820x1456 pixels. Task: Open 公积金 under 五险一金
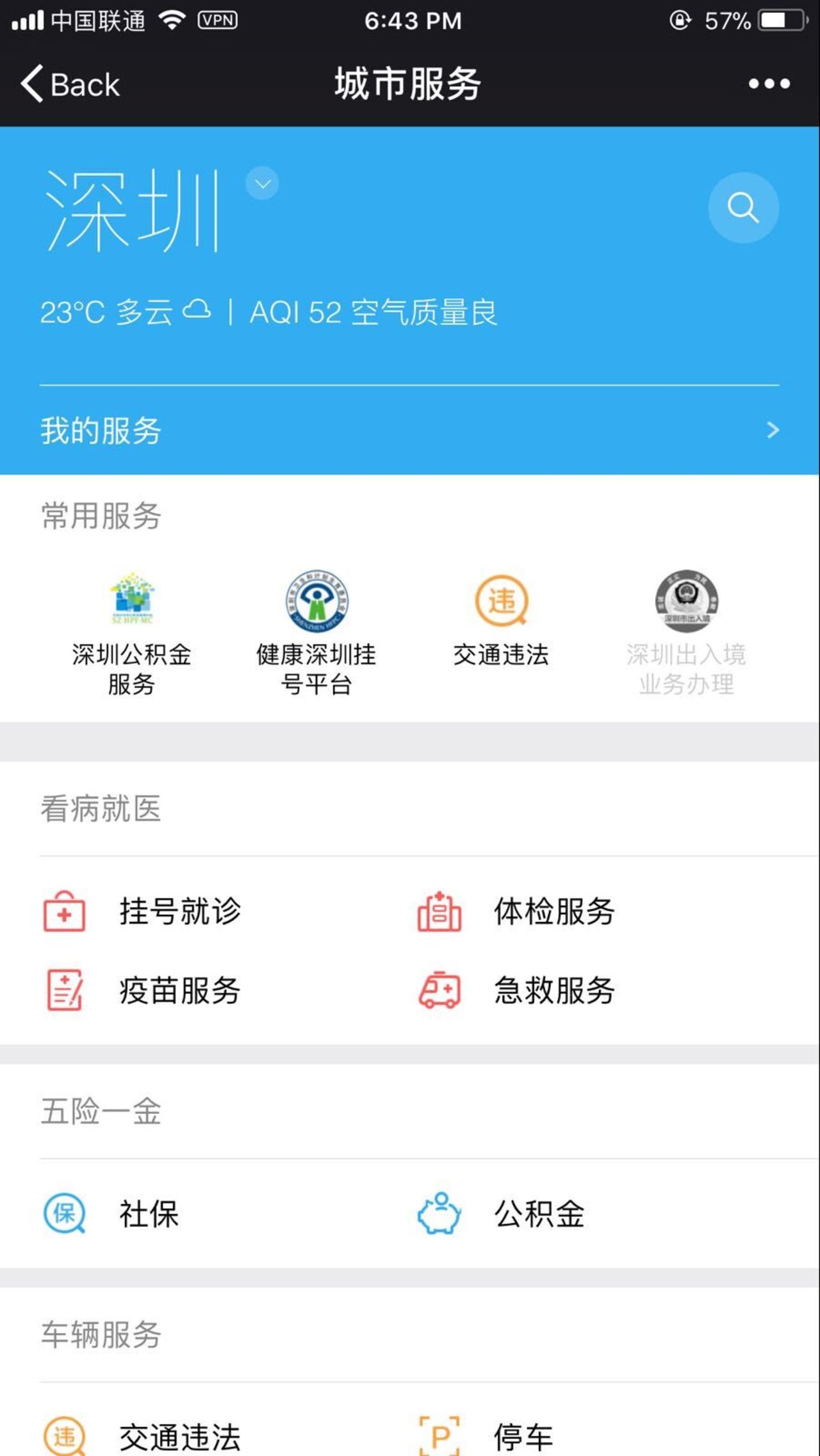(501, 1213)
